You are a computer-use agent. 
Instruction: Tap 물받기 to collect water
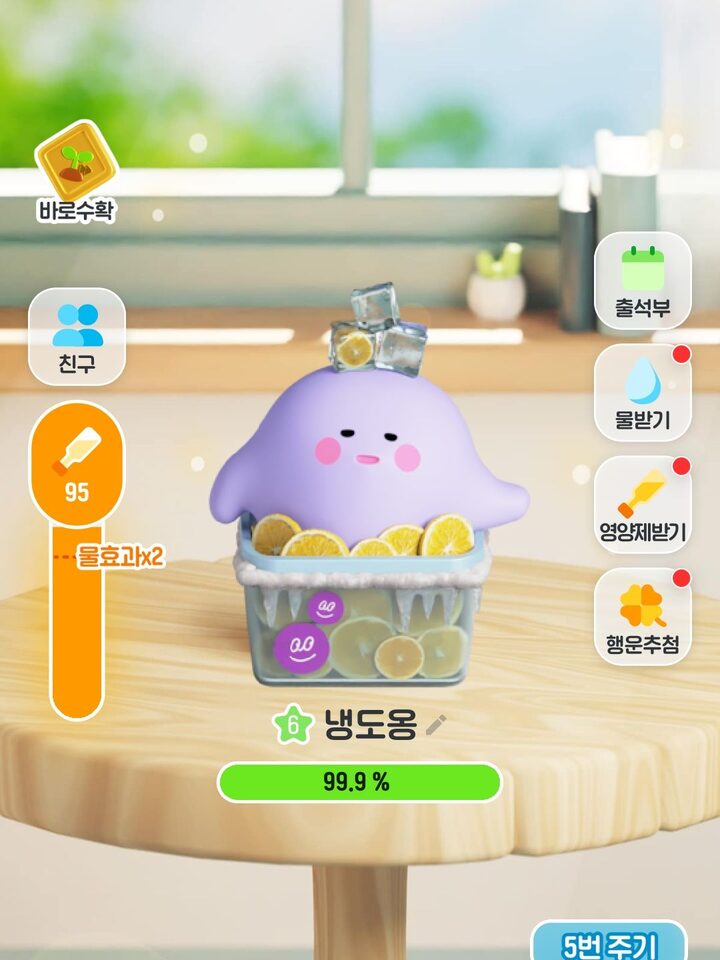coord(643,392)
